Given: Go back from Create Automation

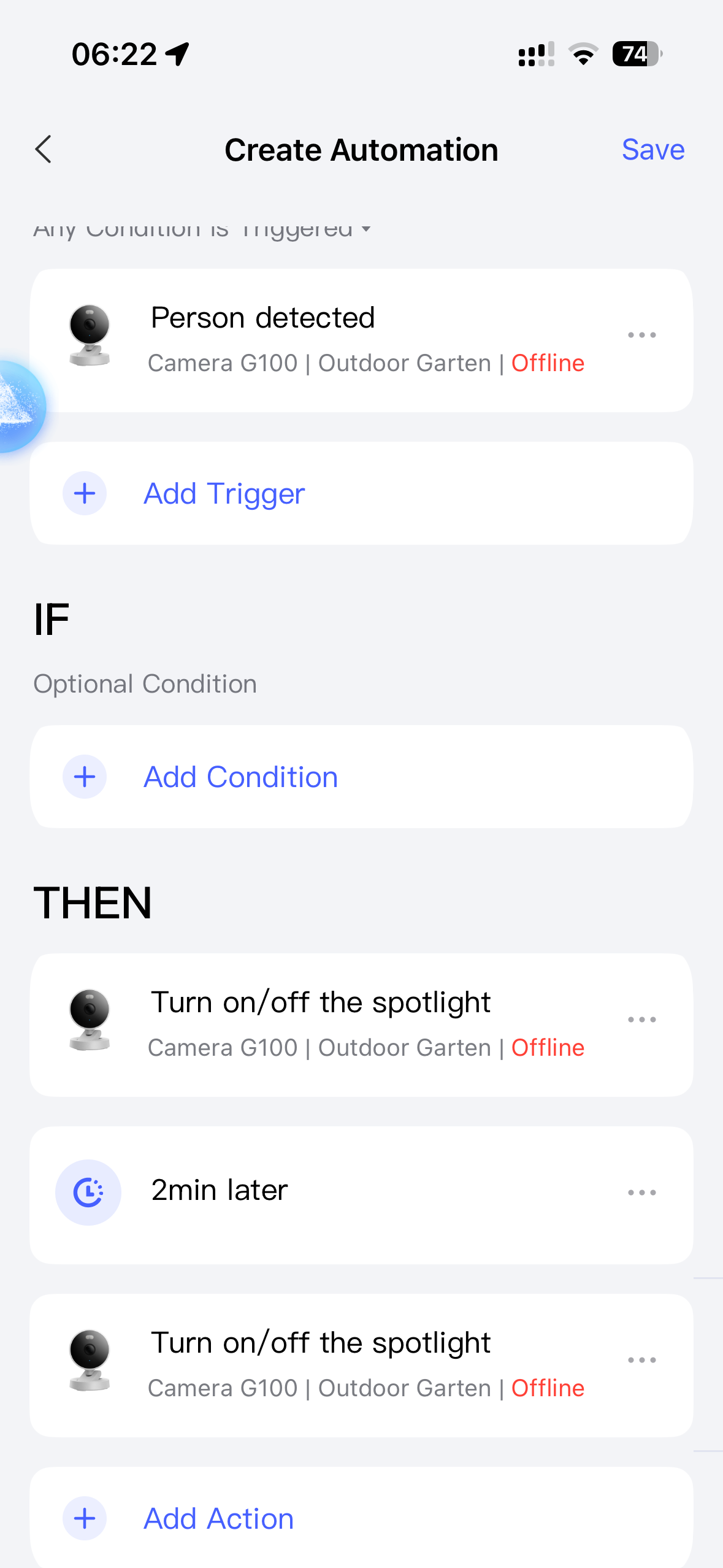Looking at the screenshot, I should (44, 150).
